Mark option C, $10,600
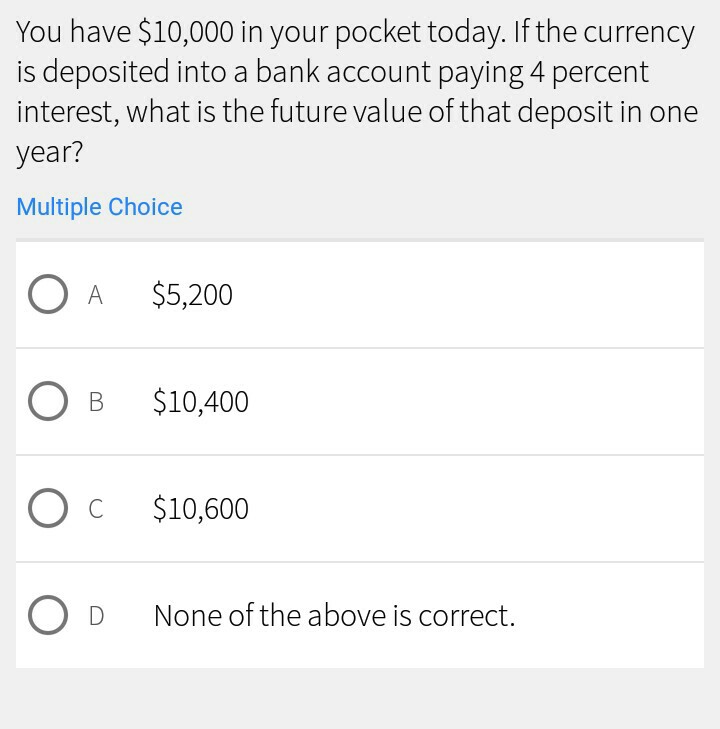This screenshot has width=720, height=729. [48, 509]
